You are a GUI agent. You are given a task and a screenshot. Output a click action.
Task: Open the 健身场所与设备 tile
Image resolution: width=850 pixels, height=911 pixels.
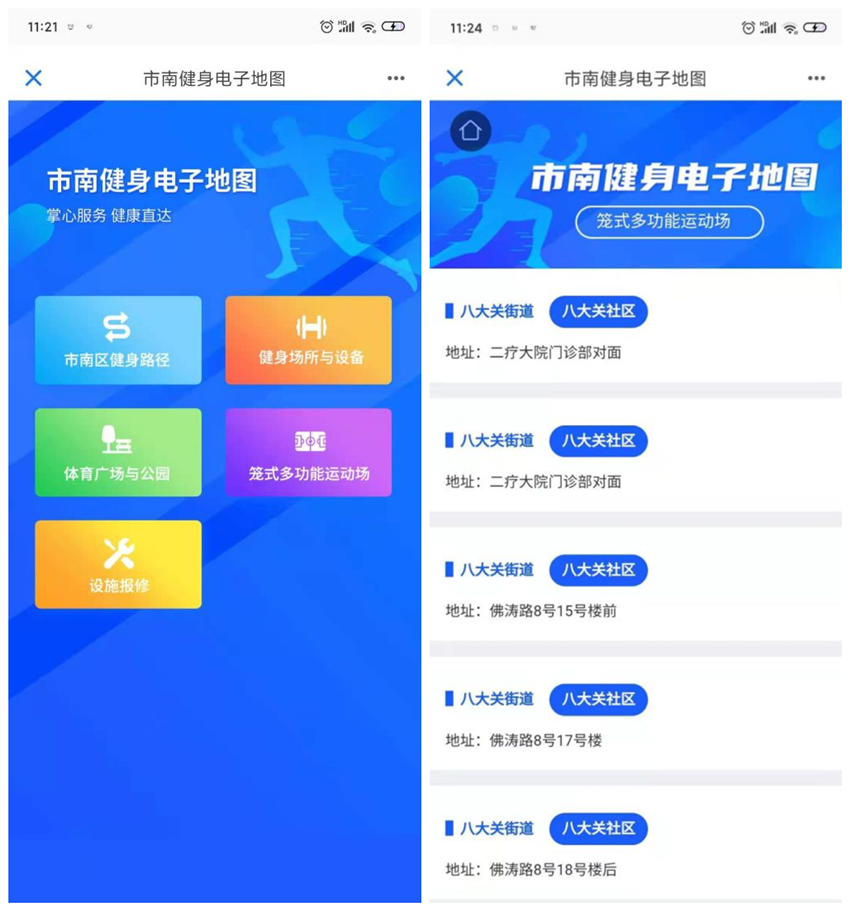309,340
